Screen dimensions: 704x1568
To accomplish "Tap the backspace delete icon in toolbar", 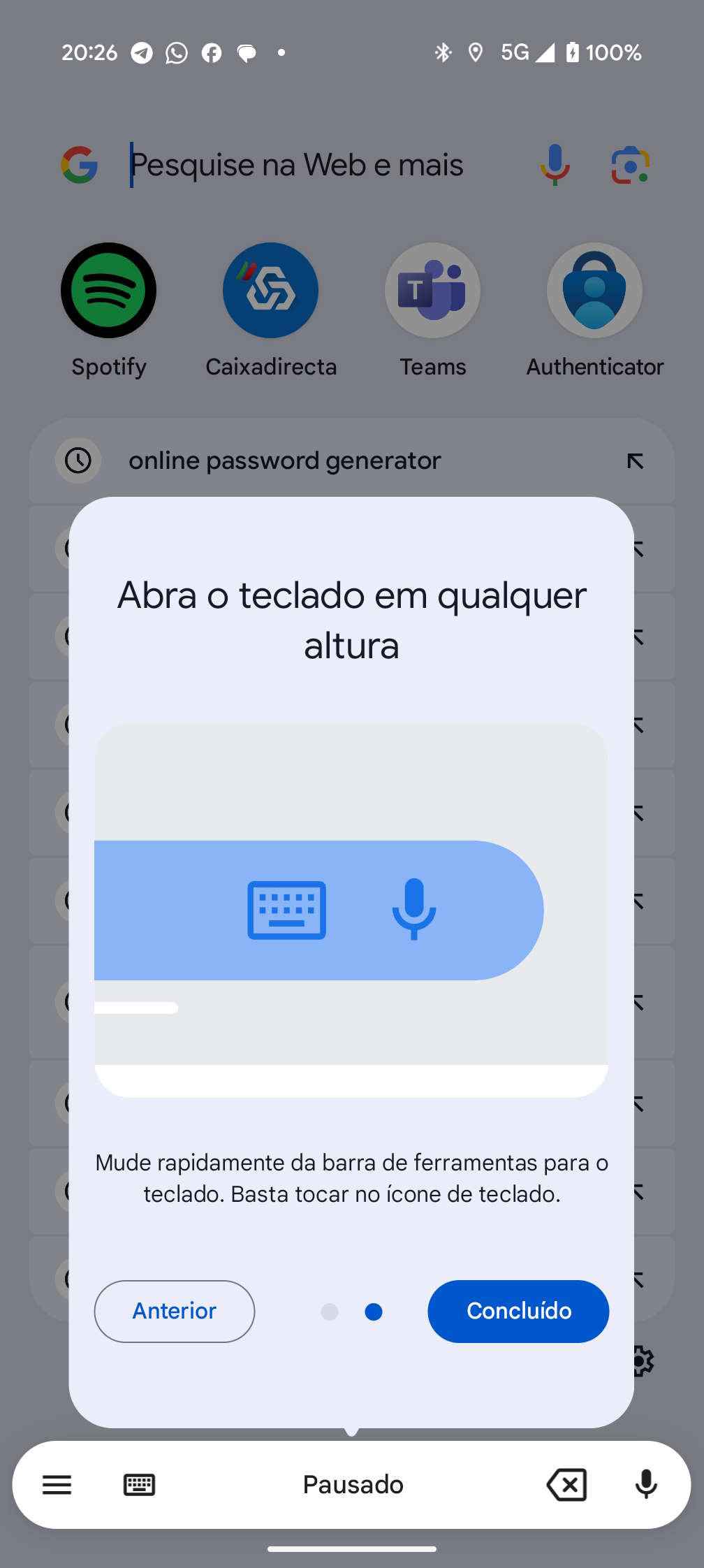I will [x=566, y=1485].
